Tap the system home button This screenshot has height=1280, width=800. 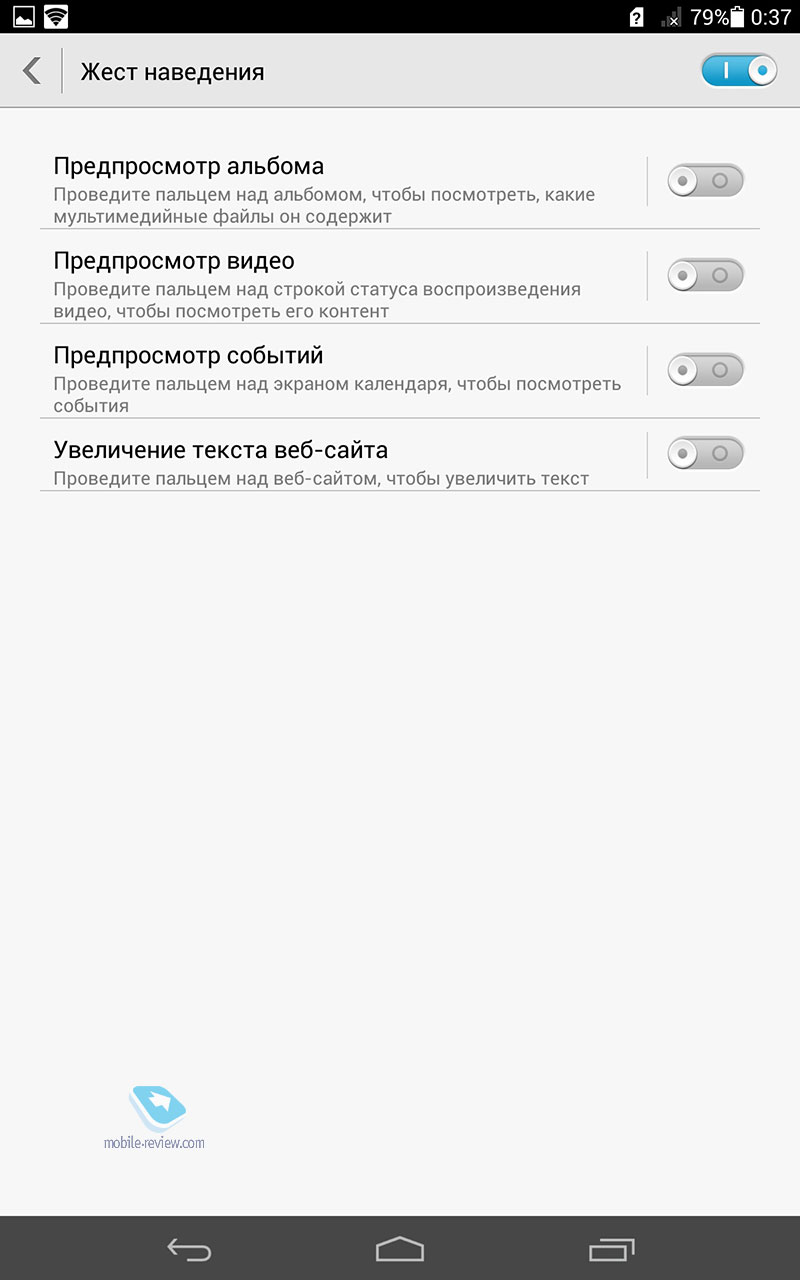[x=400, y=1249]
